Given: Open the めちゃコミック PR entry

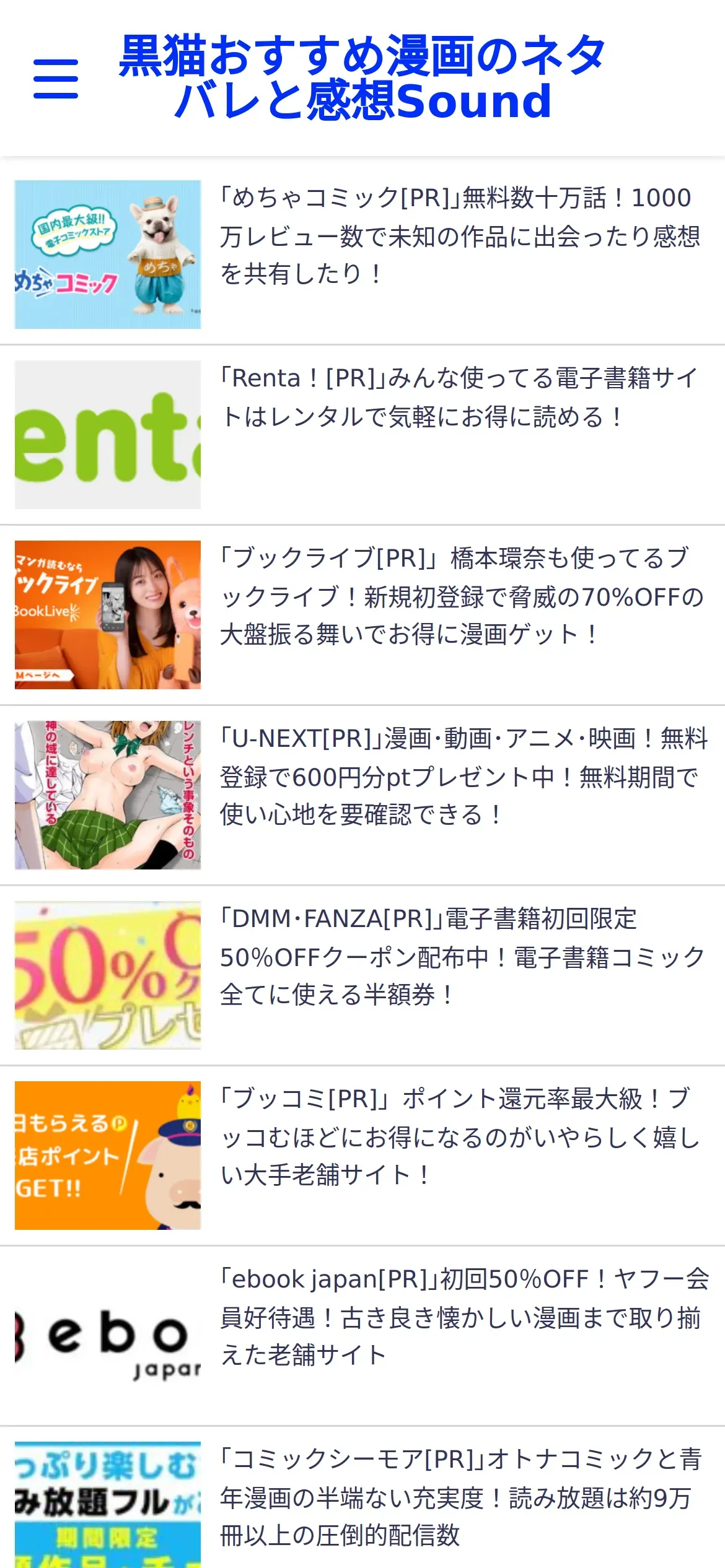Looking at the screenshot, I should point(460,236).
